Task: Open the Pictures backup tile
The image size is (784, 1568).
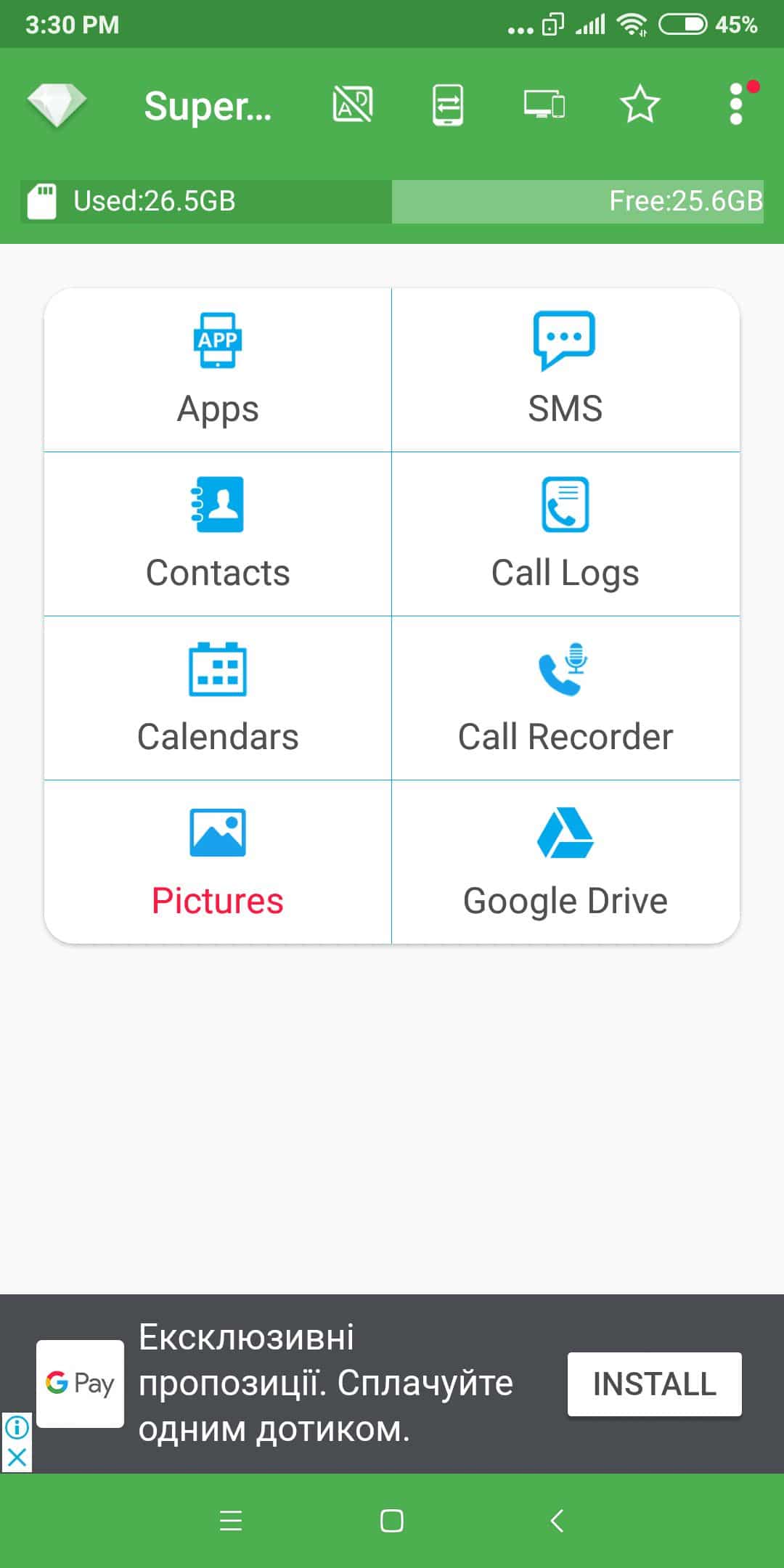Action: tap(218, 862)
